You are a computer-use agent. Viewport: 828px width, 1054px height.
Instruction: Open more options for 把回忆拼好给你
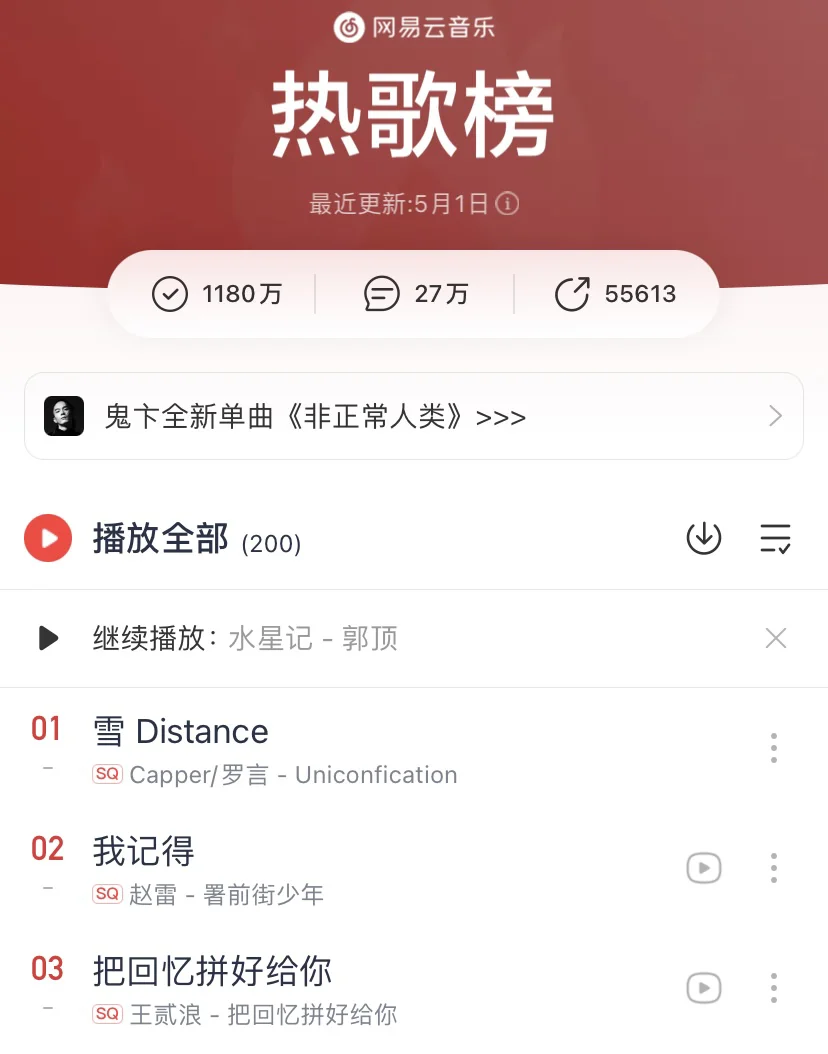pos(774,988)
